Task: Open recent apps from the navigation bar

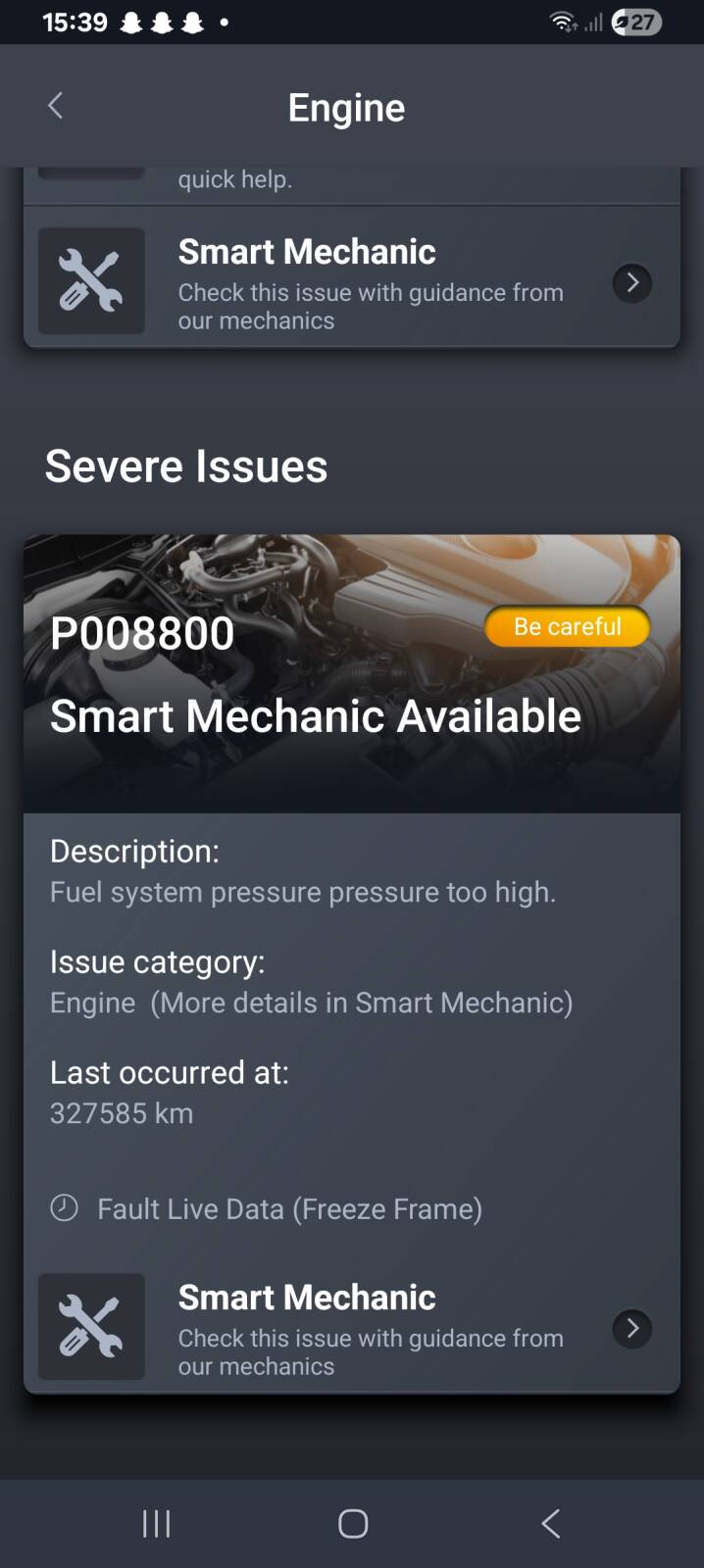Action: pos(156,1523)
